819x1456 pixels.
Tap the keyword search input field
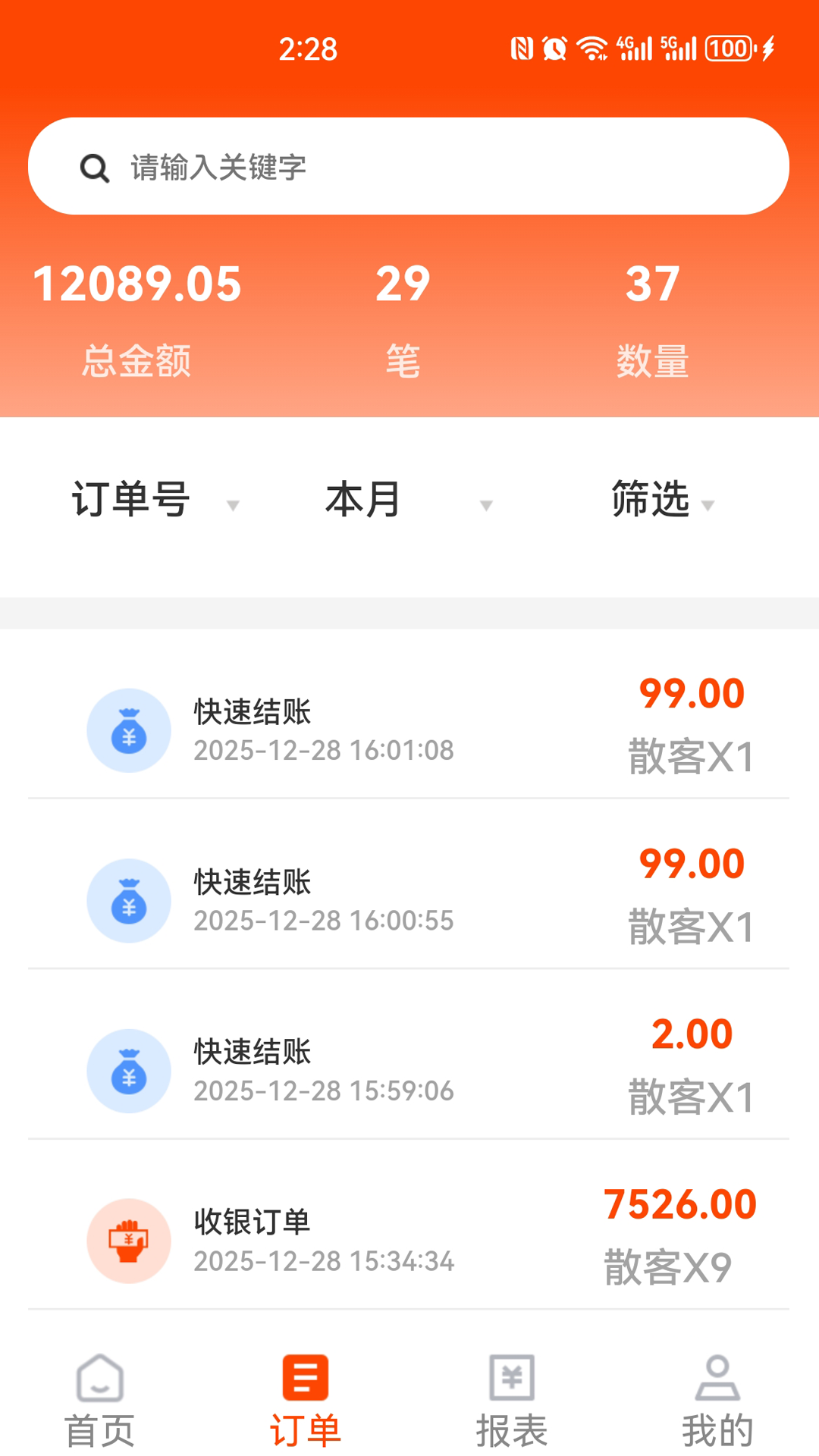pos(409,167)
